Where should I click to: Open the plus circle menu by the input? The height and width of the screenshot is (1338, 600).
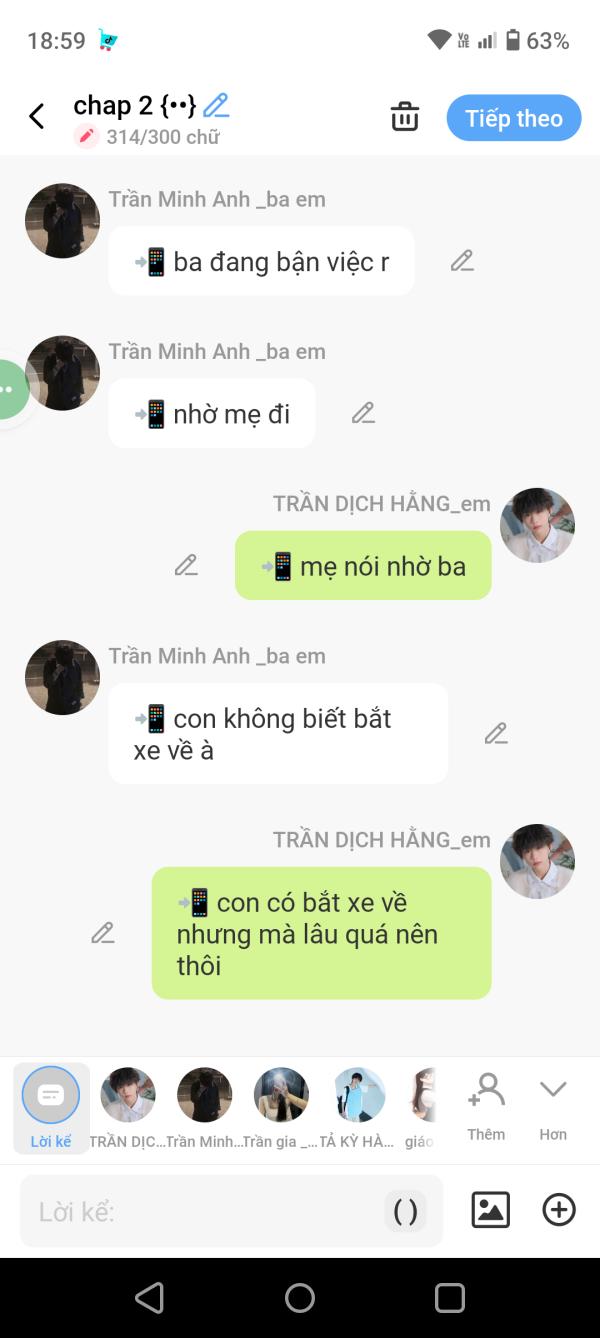pos(559,1210)
